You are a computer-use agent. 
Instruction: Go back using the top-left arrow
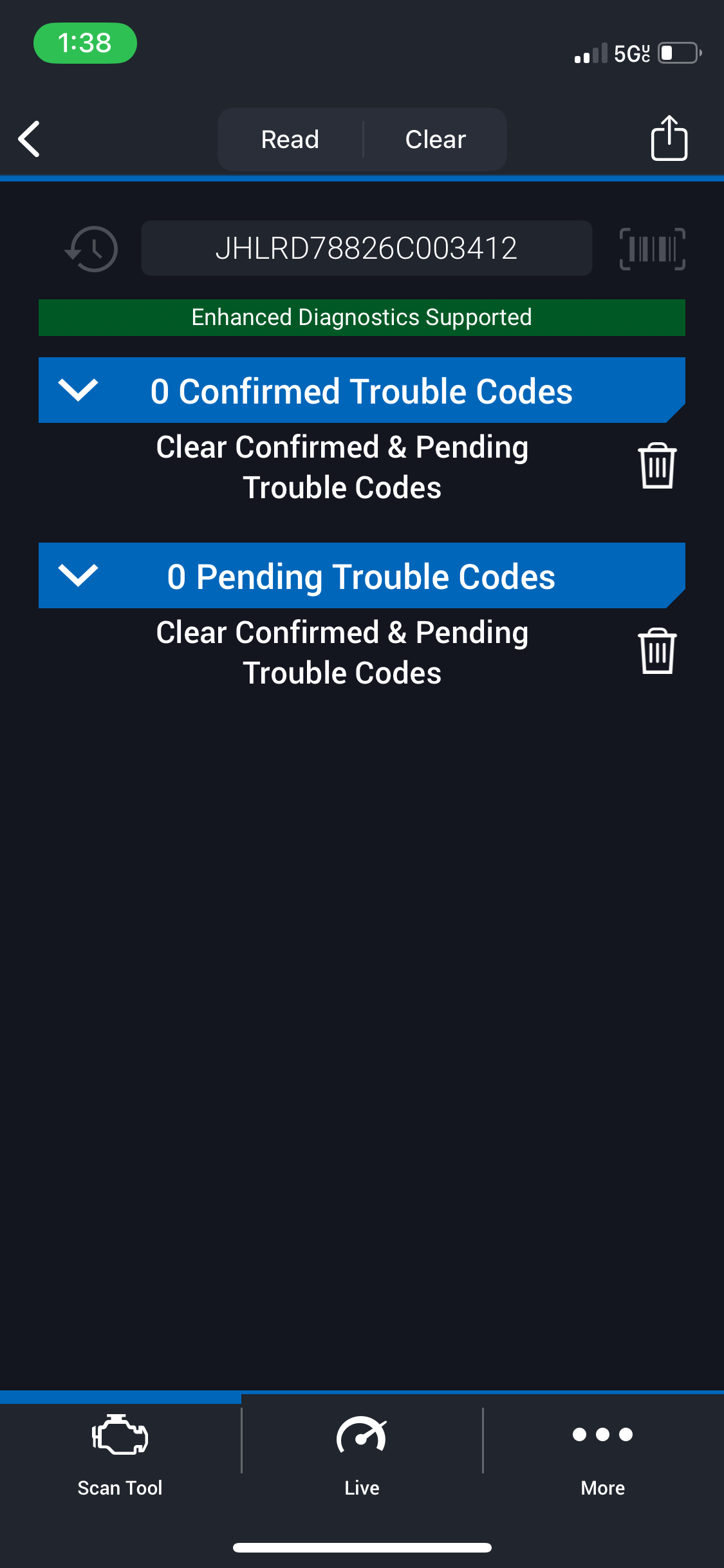[x=30, y=139]
